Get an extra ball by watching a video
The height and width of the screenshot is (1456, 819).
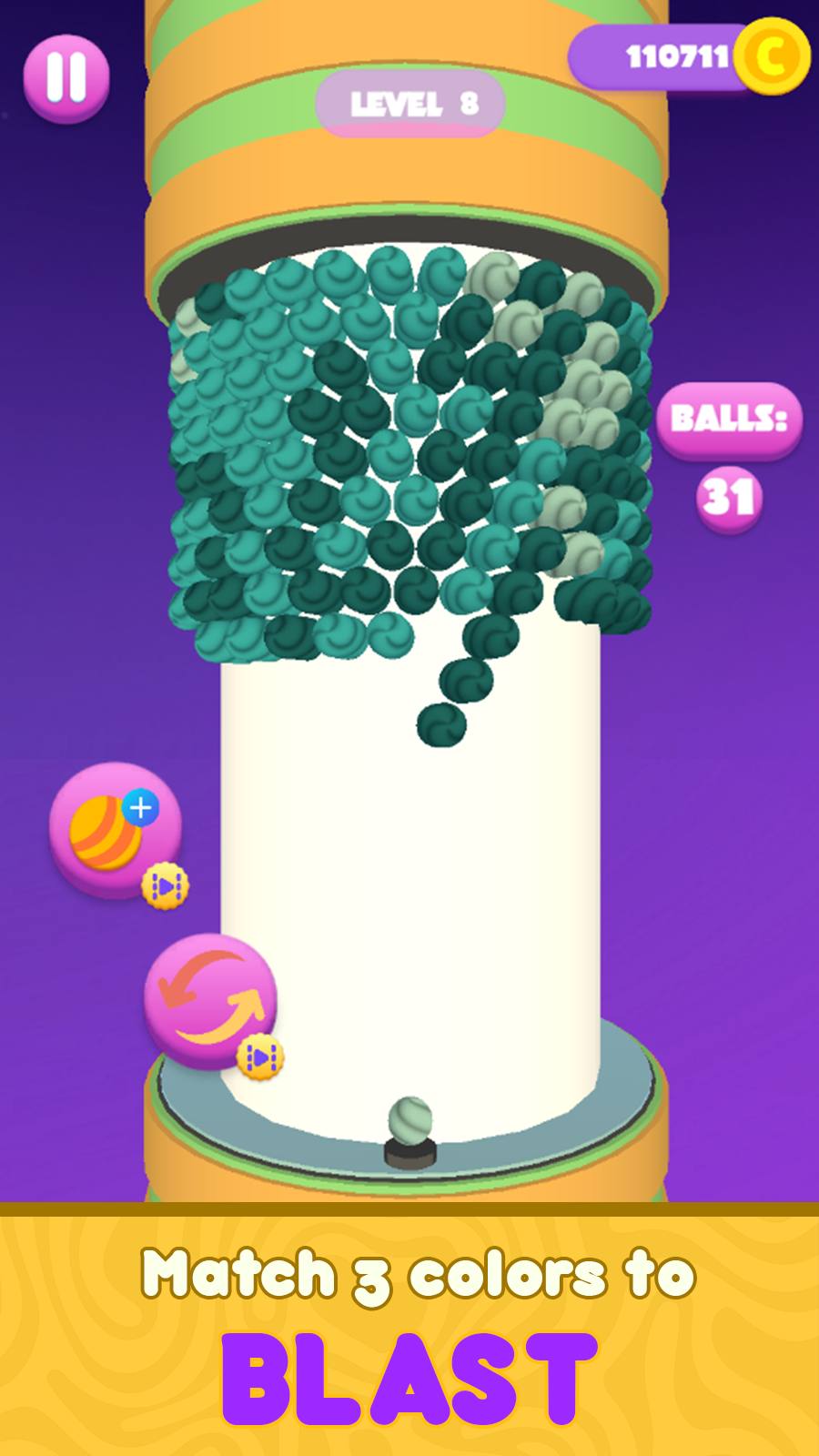pos(116,830)
